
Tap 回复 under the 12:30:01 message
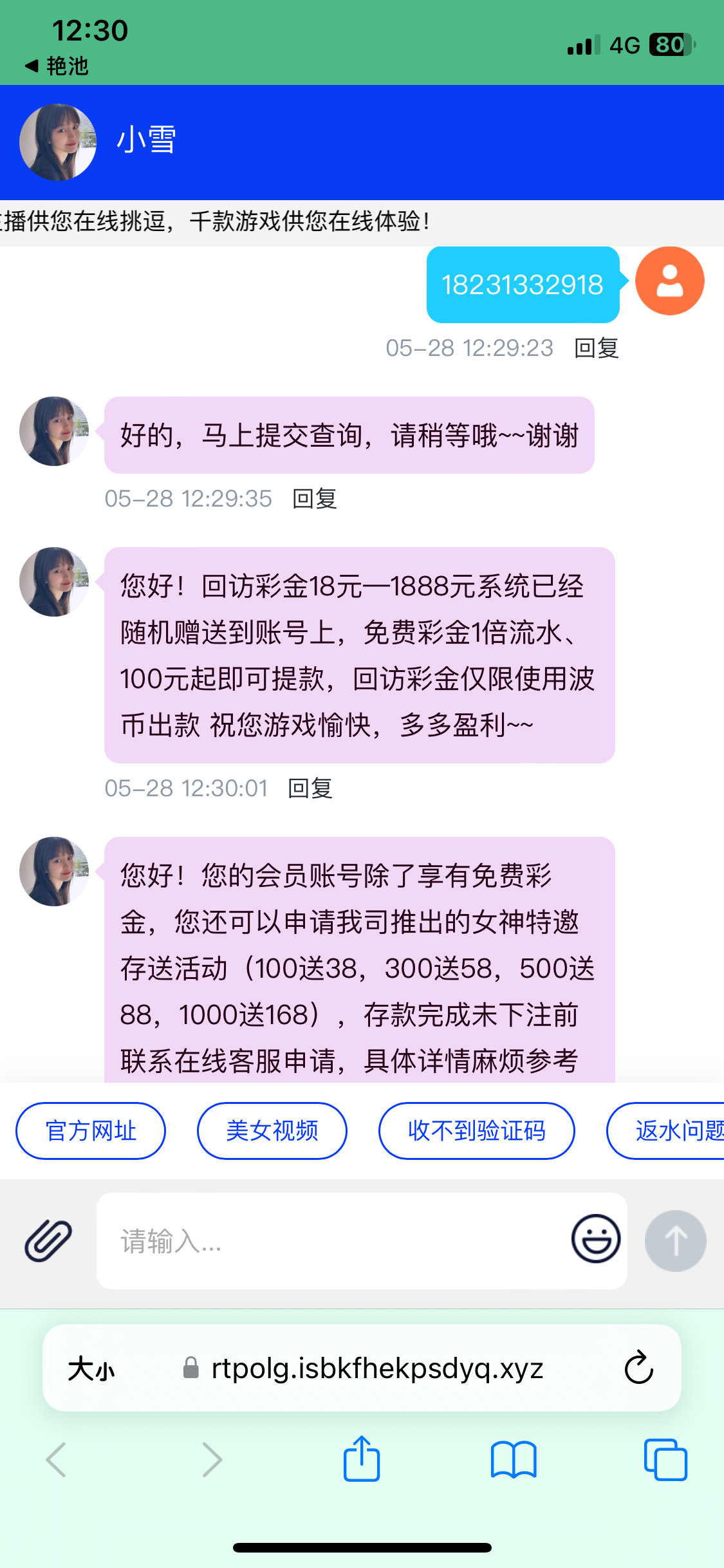pos(310,789)
